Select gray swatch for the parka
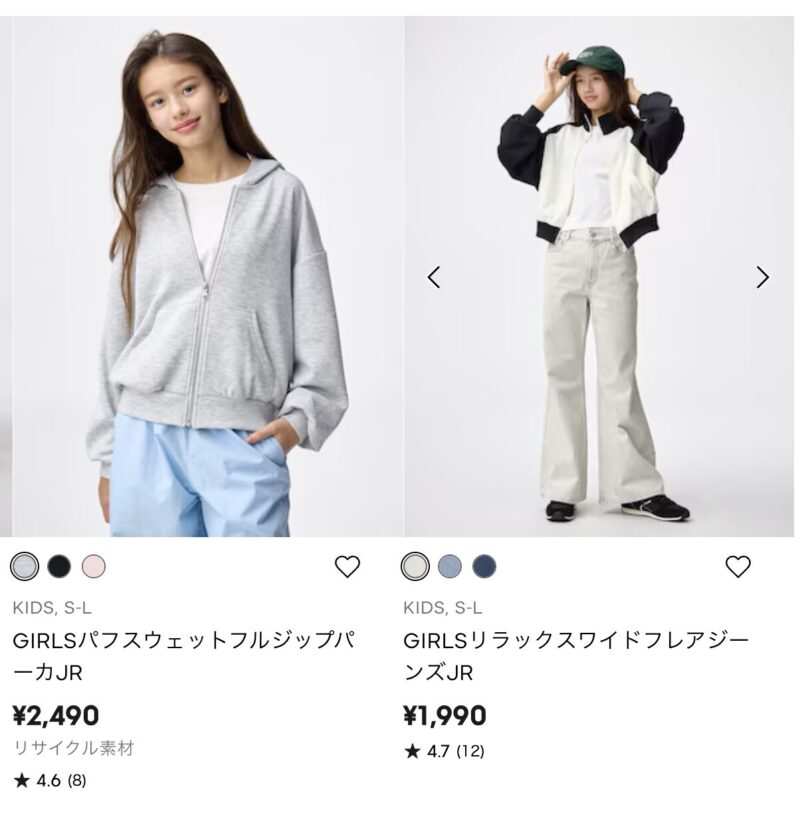 [x=24, y=567]
